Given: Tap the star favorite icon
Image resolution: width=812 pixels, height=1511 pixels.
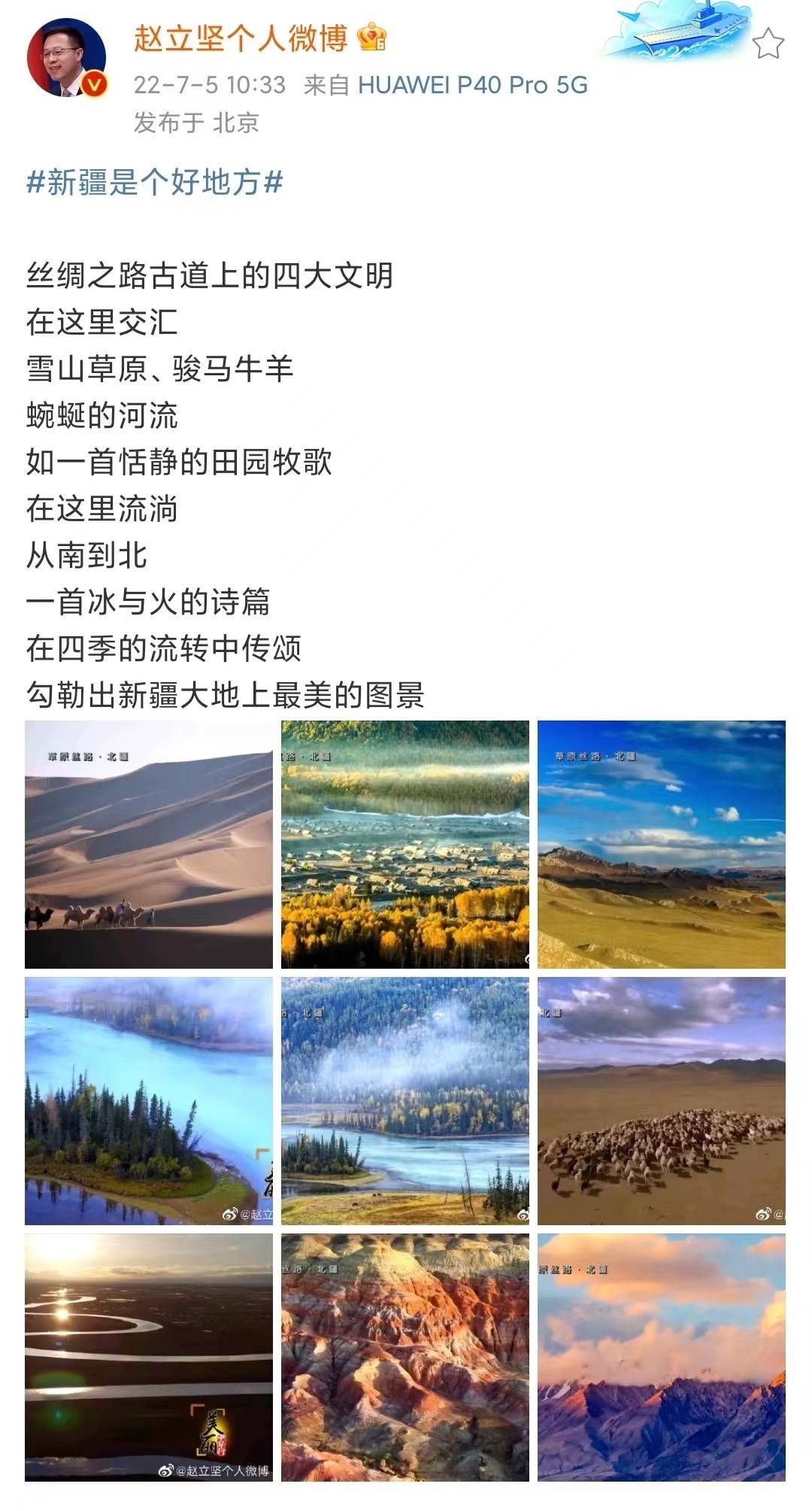Looking at the screenshot, I should [768, 44].
